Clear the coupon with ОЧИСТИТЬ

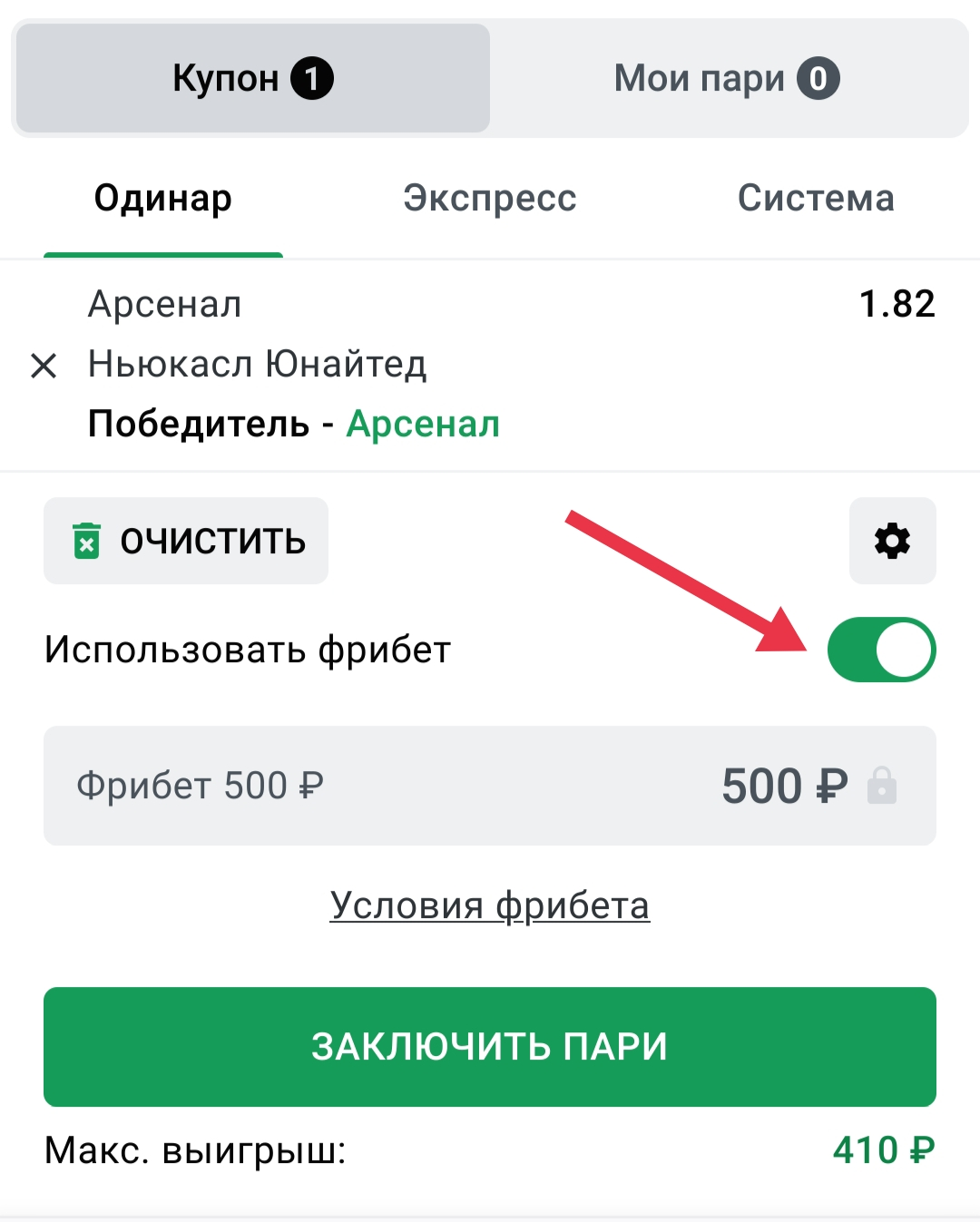click(x=186, y=541)
